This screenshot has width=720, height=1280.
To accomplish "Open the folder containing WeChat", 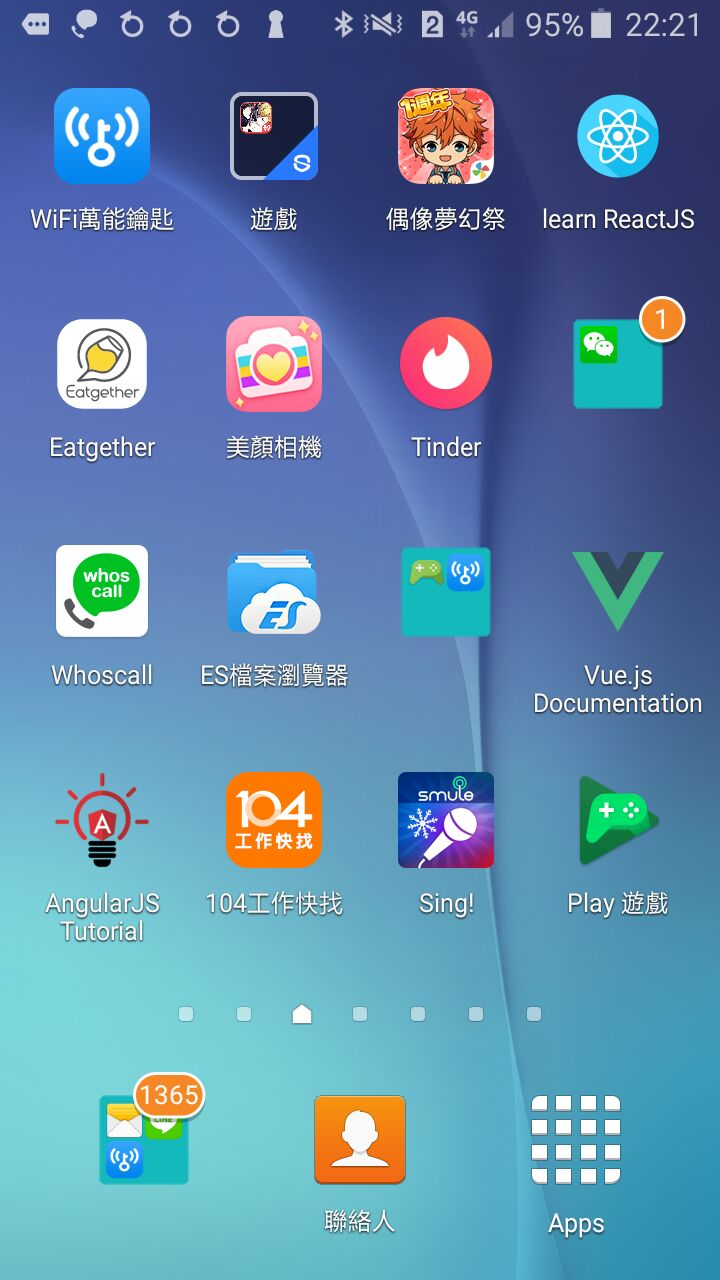I will coord(617,365).
